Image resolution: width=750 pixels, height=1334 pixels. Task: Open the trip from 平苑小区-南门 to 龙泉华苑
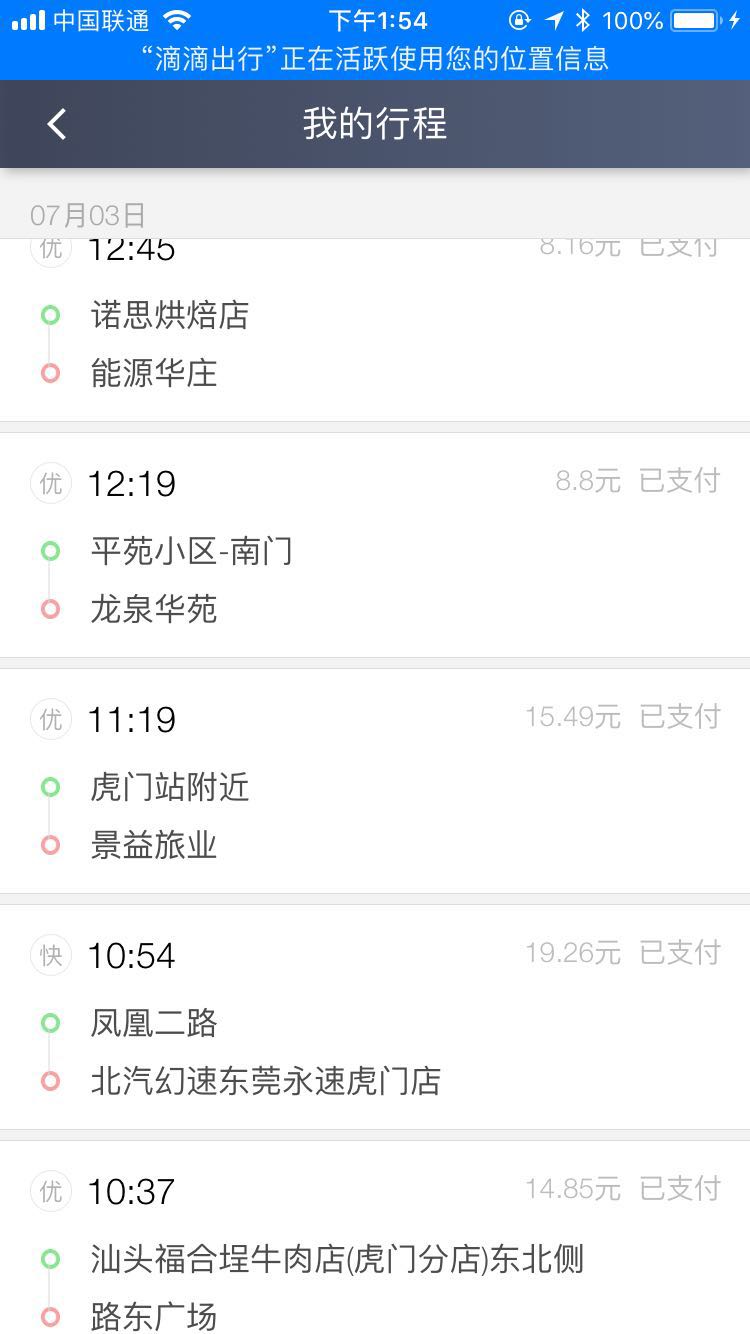click(375, 545)
